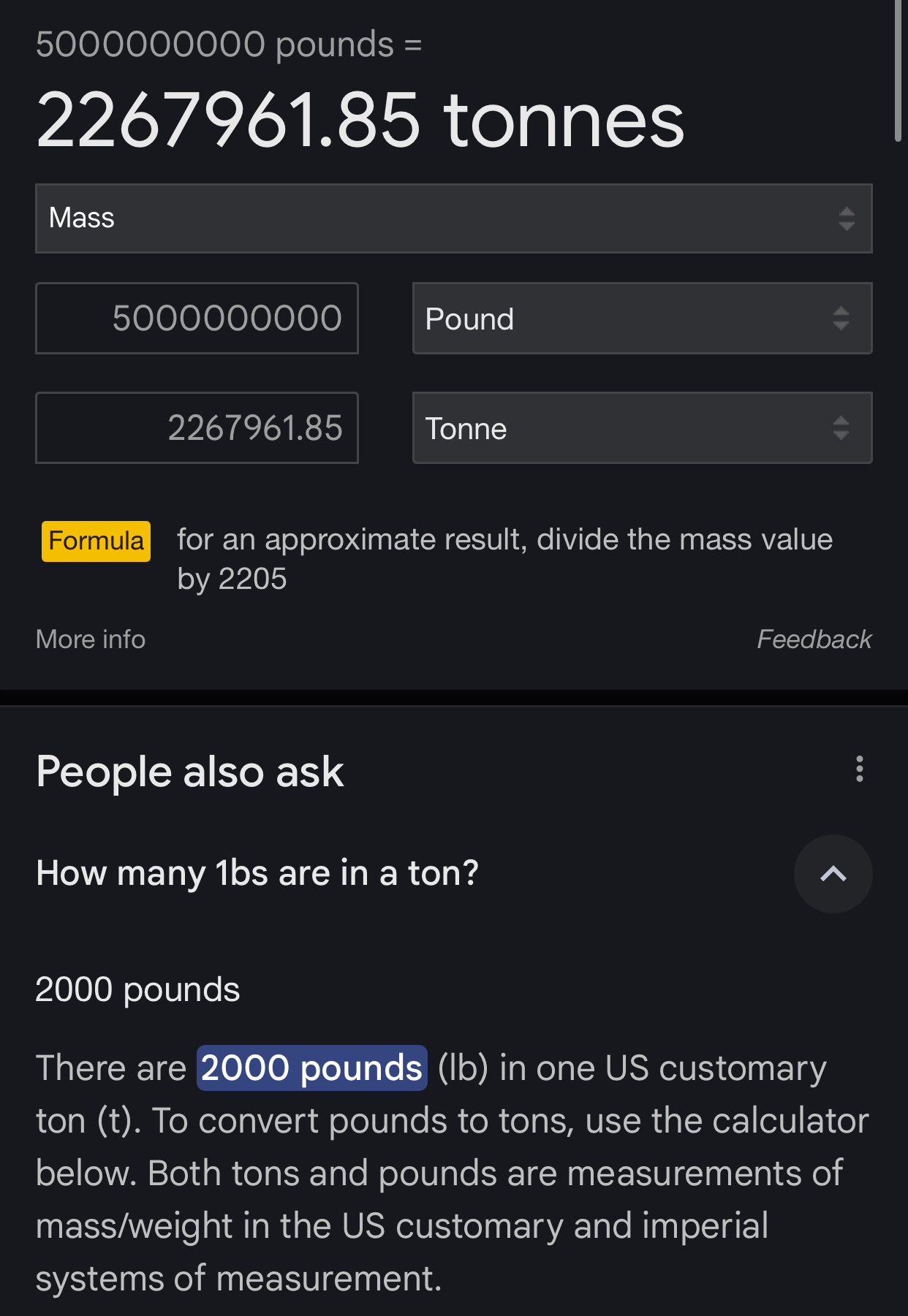908x1316 pixels.
Task: Tap the 5000000000 pounds input field
Action: pyautogui.click(x=197, y=319)
